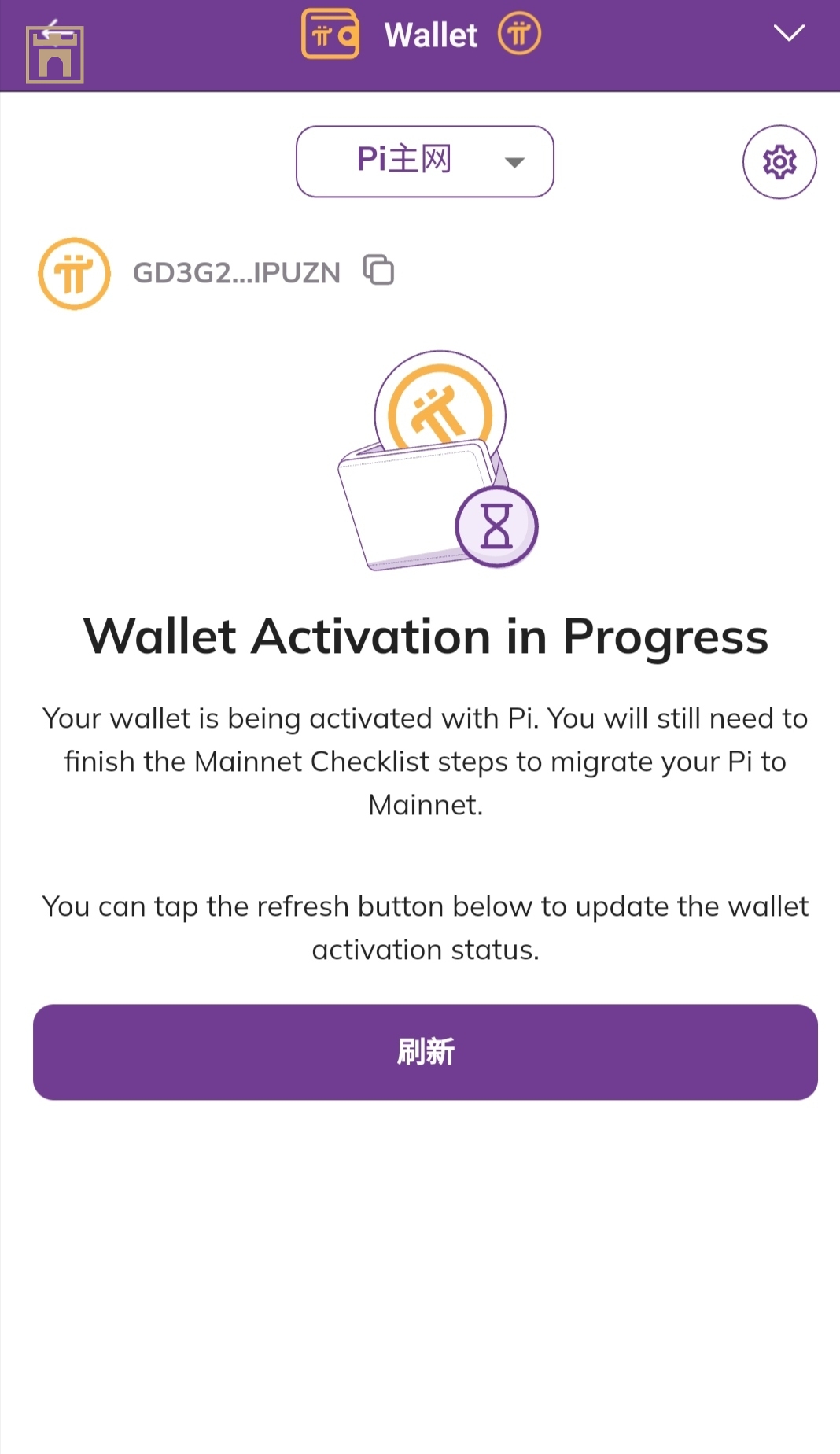Open wallet settings gear
Screen dimensions: 840x1454
coord(779,162)
